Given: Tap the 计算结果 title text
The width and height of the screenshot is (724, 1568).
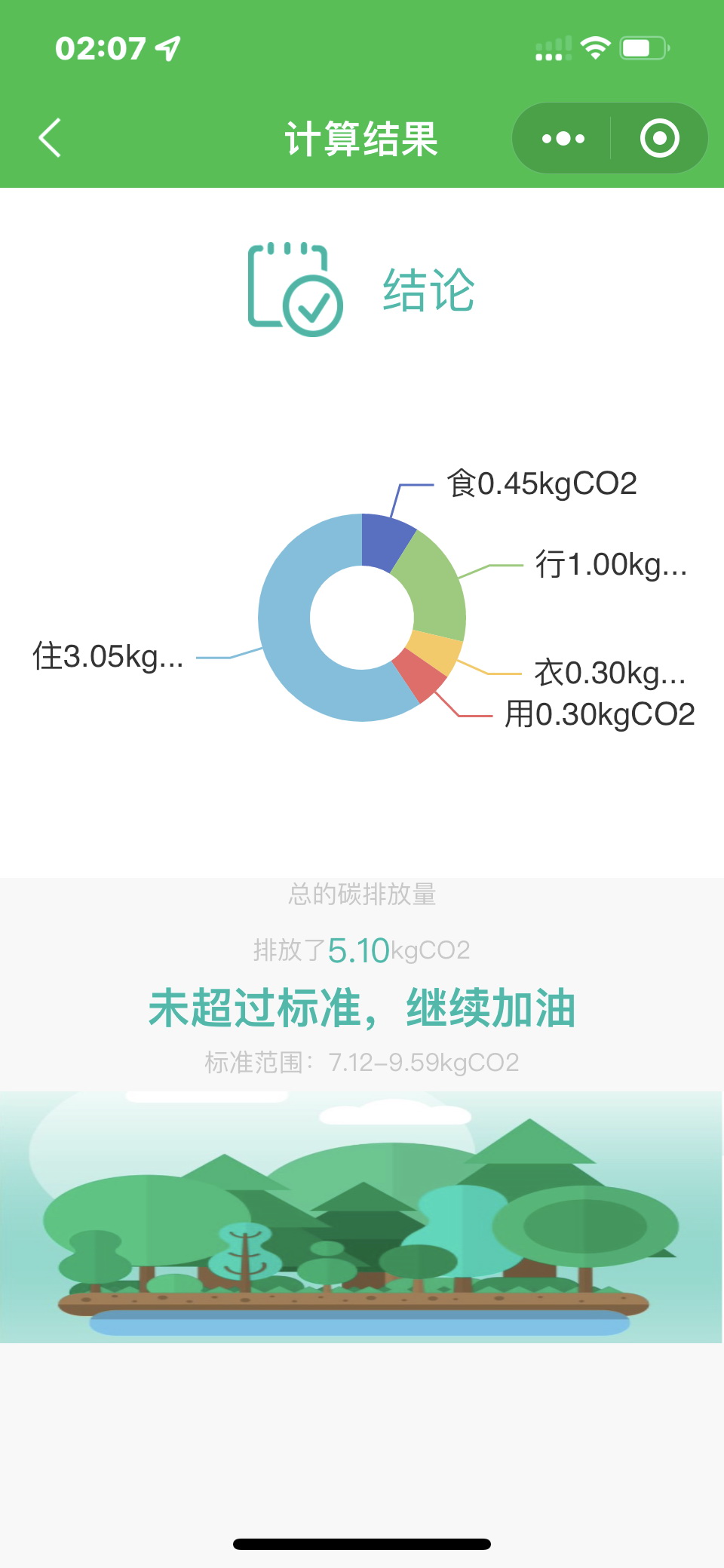Looking at the screenshot, I should (362, 138).
